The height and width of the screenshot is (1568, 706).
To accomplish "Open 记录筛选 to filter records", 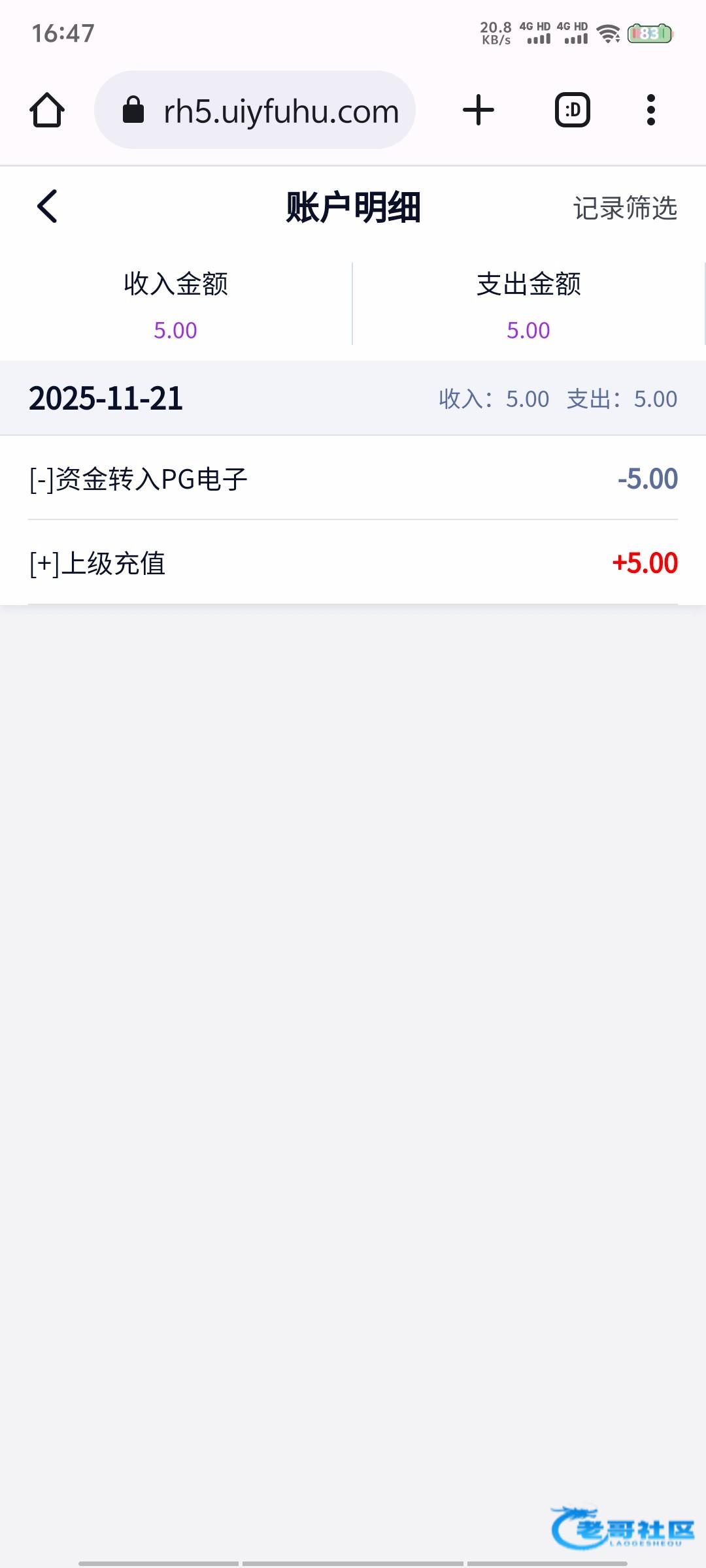I will (x=624, y=208).
